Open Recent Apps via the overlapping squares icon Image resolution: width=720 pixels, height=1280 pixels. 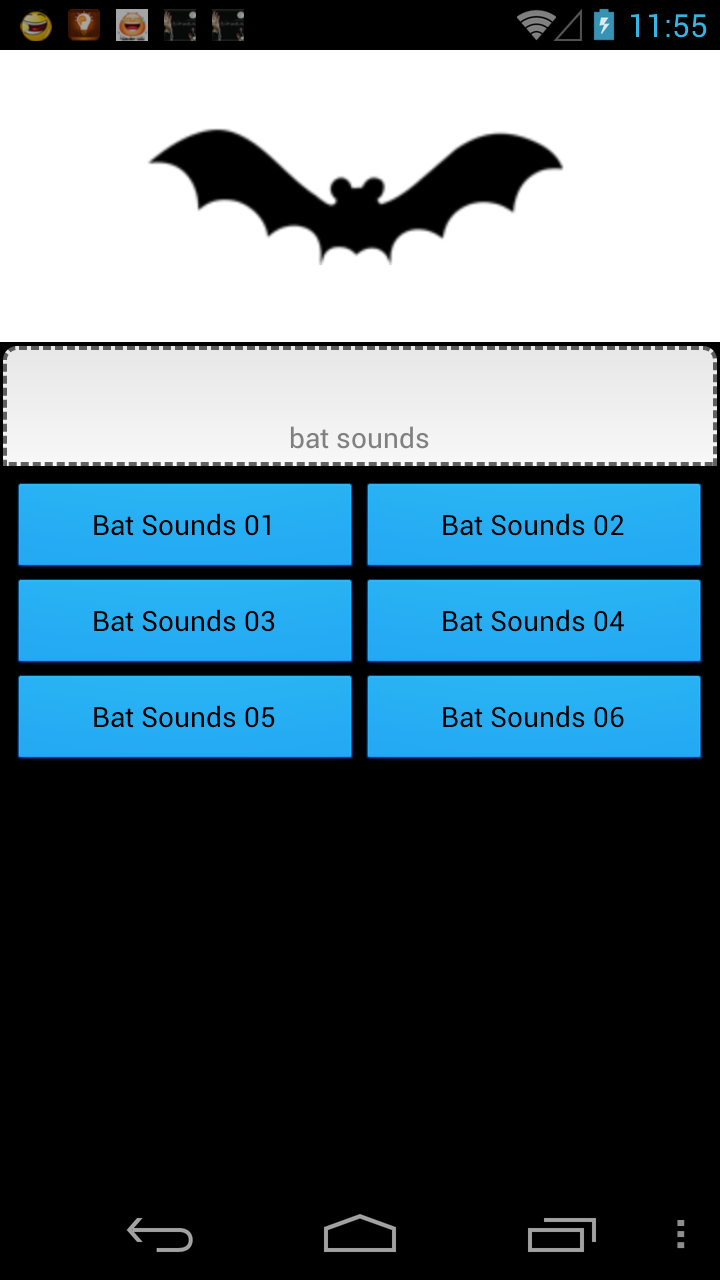point(561,1235)
